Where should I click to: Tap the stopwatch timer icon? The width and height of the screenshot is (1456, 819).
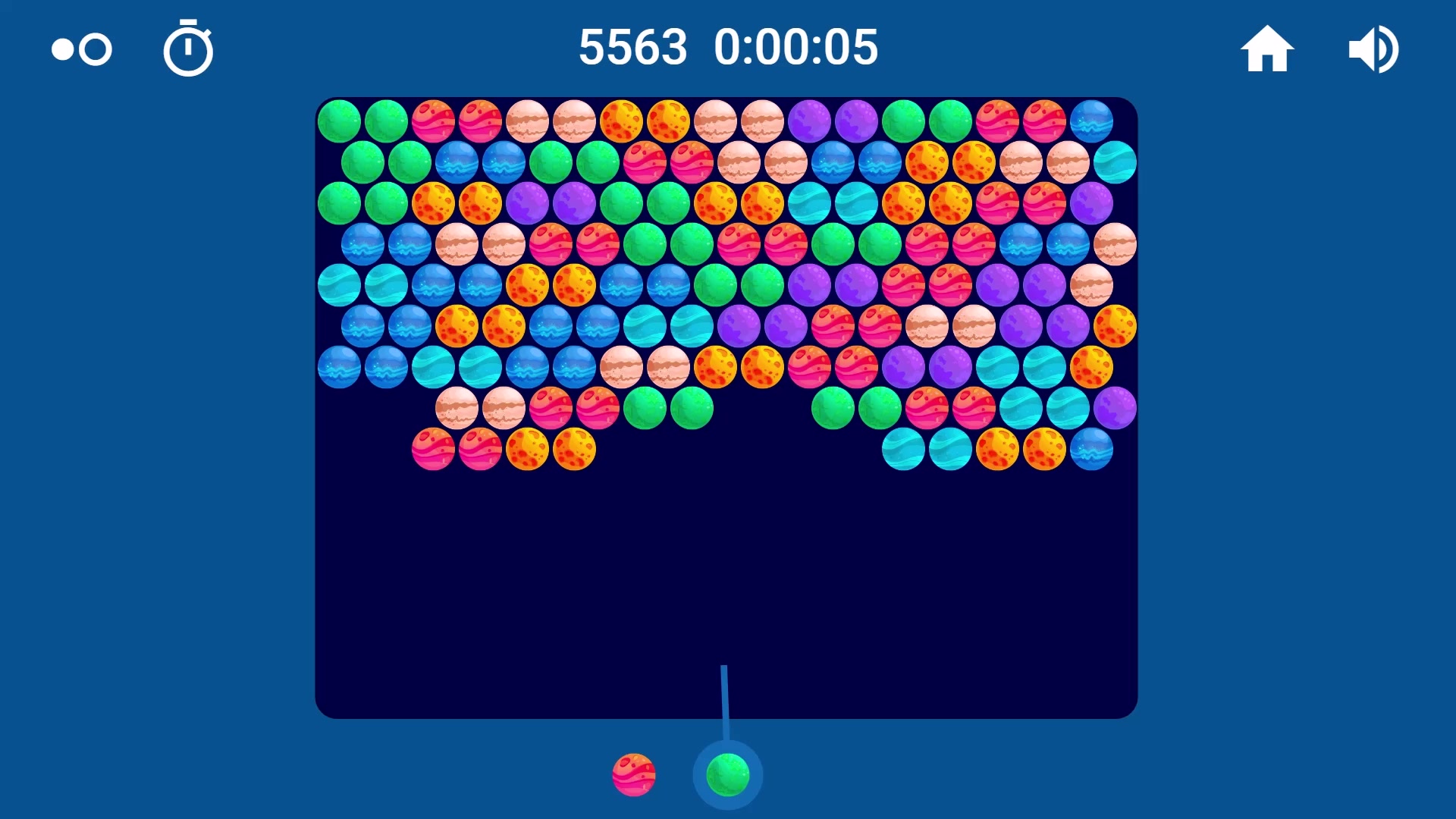point(188,49)
